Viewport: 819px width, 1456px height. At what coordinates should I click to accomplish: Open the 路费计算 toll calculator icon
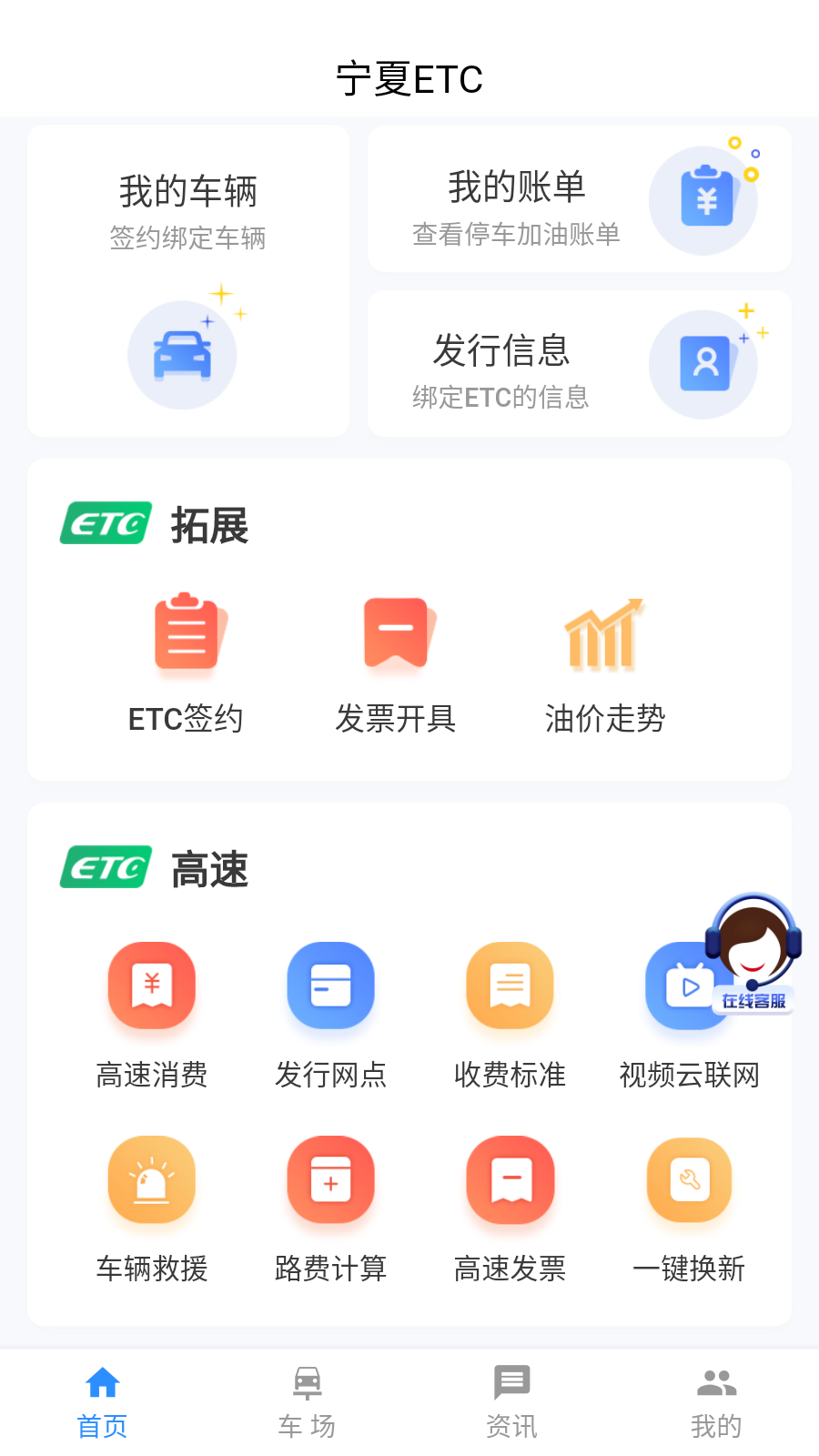pos(330,1180)
